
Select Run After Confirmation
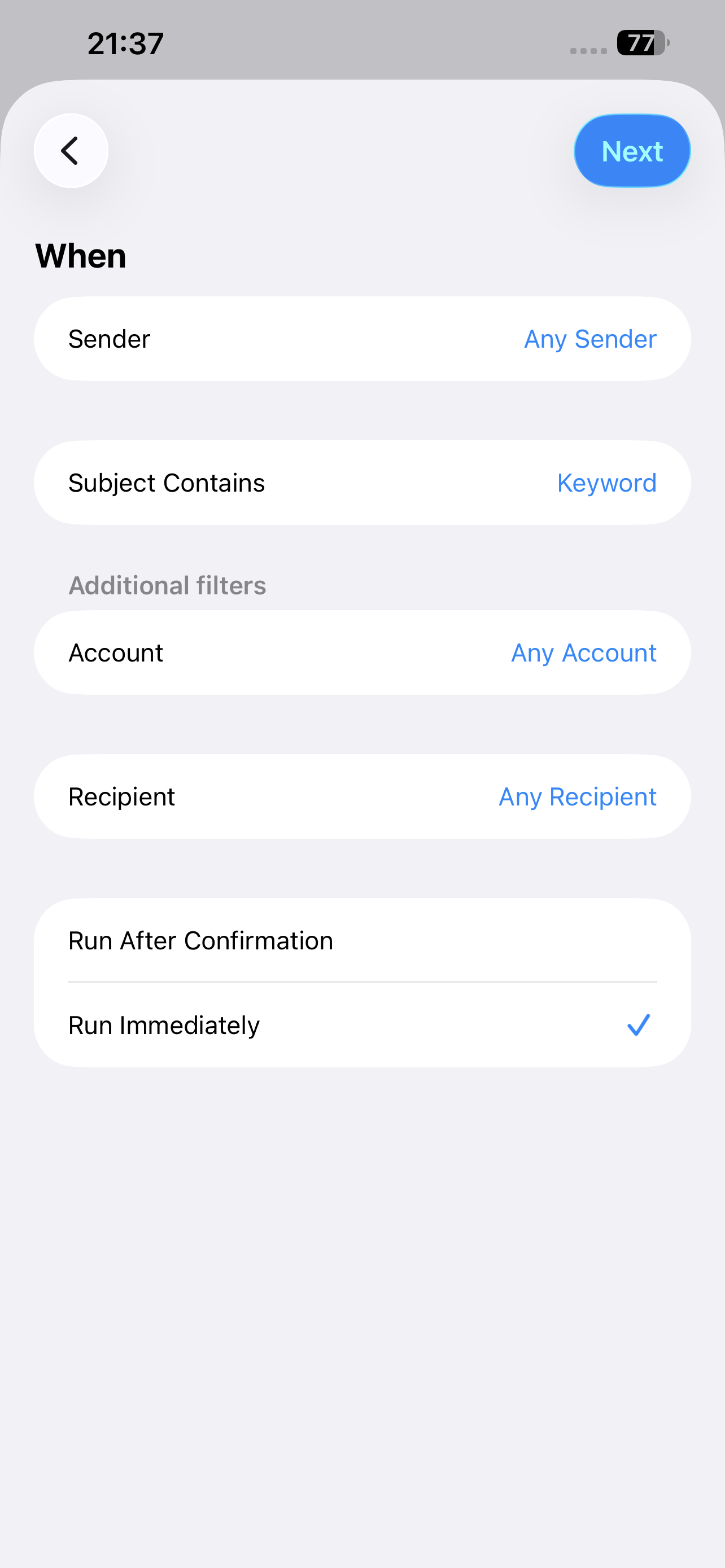(x=362, y=940)
